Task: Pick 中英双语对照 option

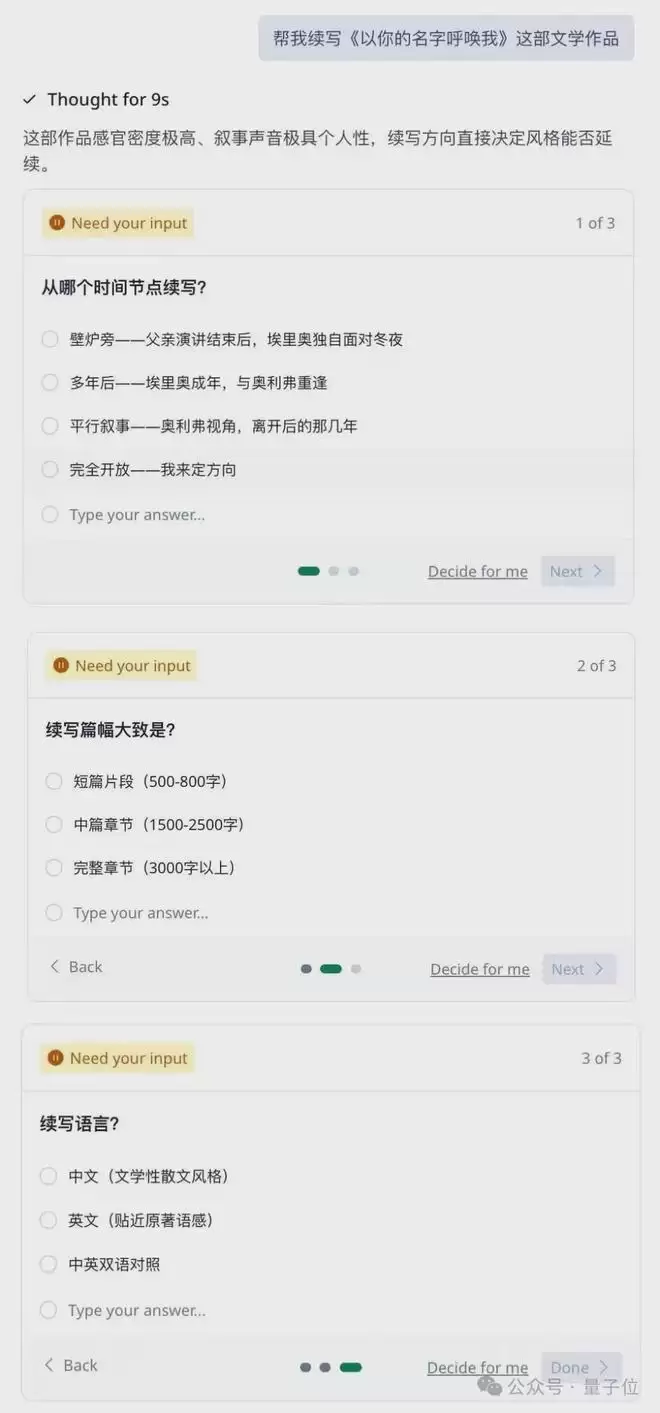Action: (48, 1264)
